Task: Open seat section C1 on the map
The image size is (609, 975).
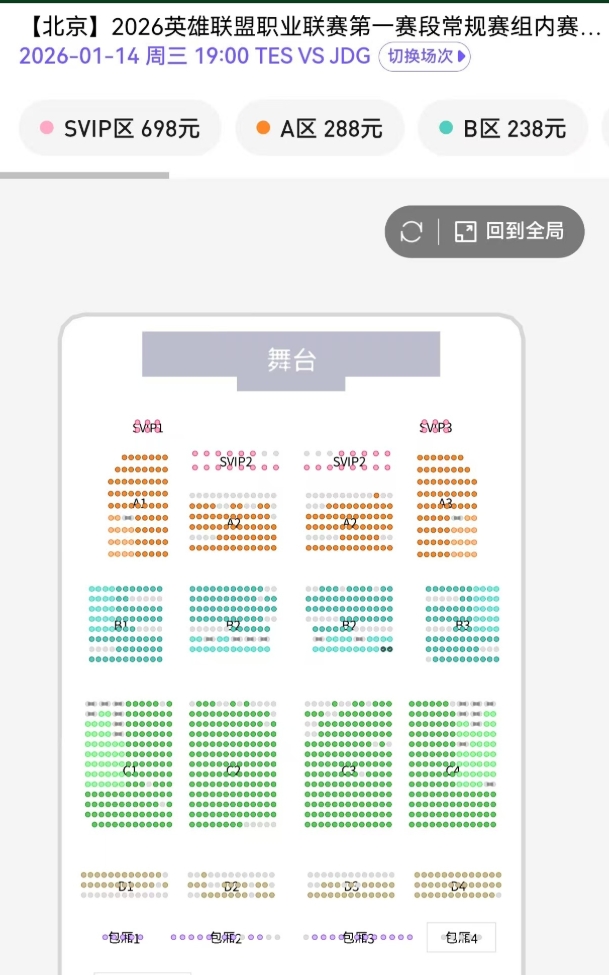Action: click(x=129, y=770)
